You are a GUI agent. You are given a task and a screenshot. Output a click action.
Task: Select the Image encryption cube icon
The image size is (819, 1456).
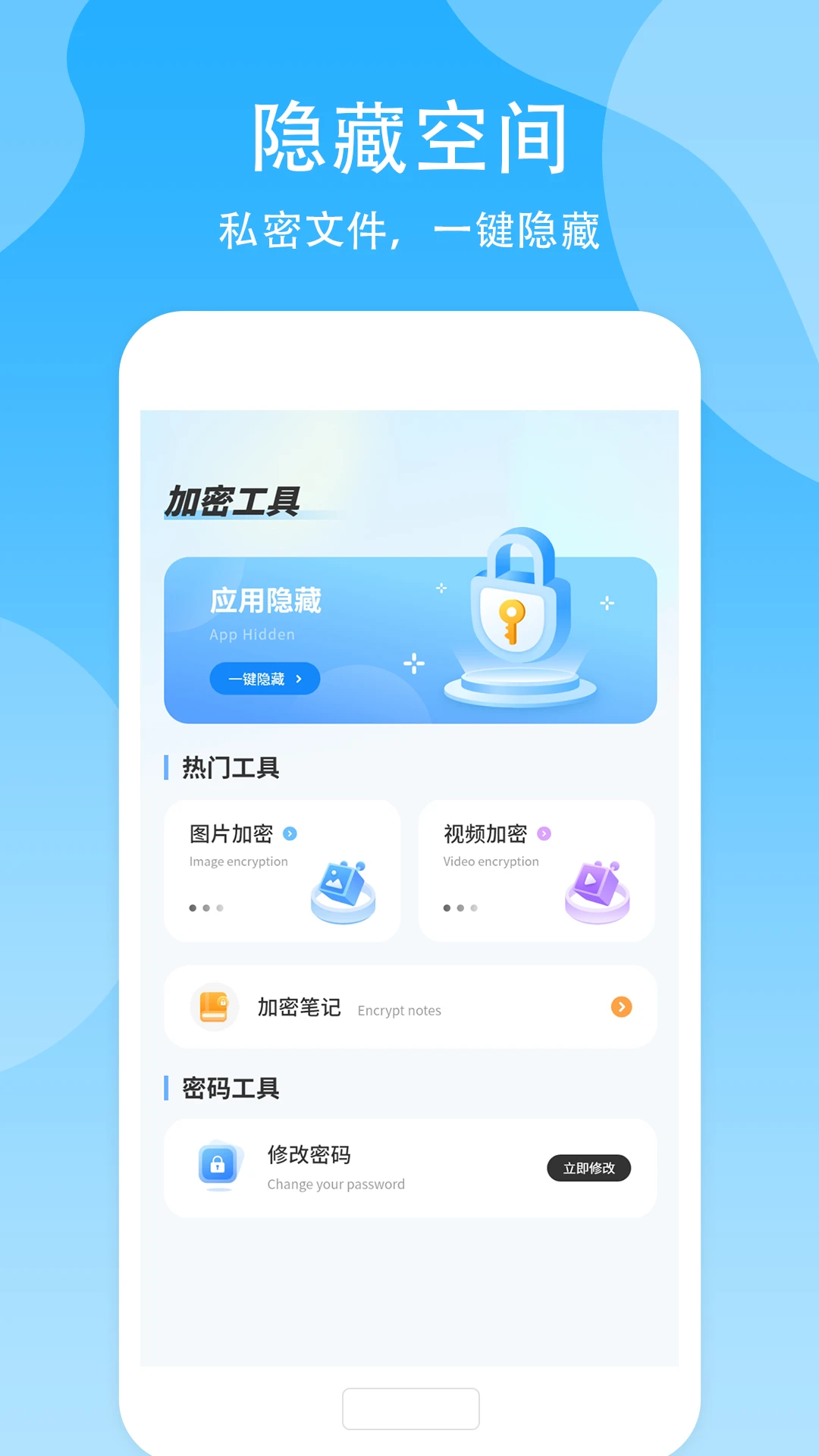(x=341, y=883)
